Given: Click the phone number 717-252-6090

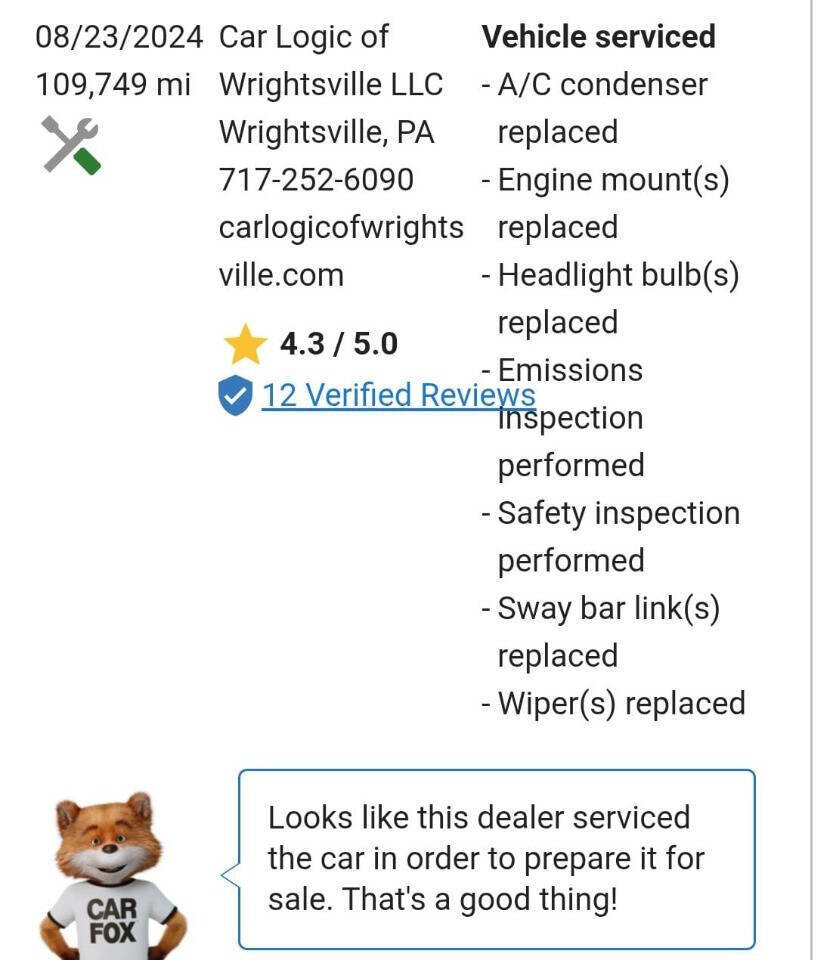Looking at the screenshot, I should click(316, 180).
